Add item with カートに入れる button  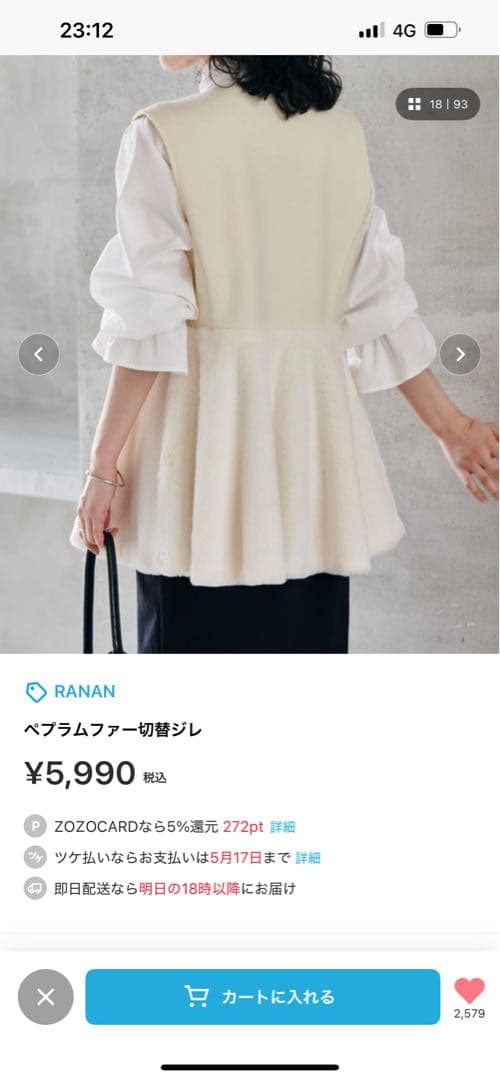click(262, 997)
